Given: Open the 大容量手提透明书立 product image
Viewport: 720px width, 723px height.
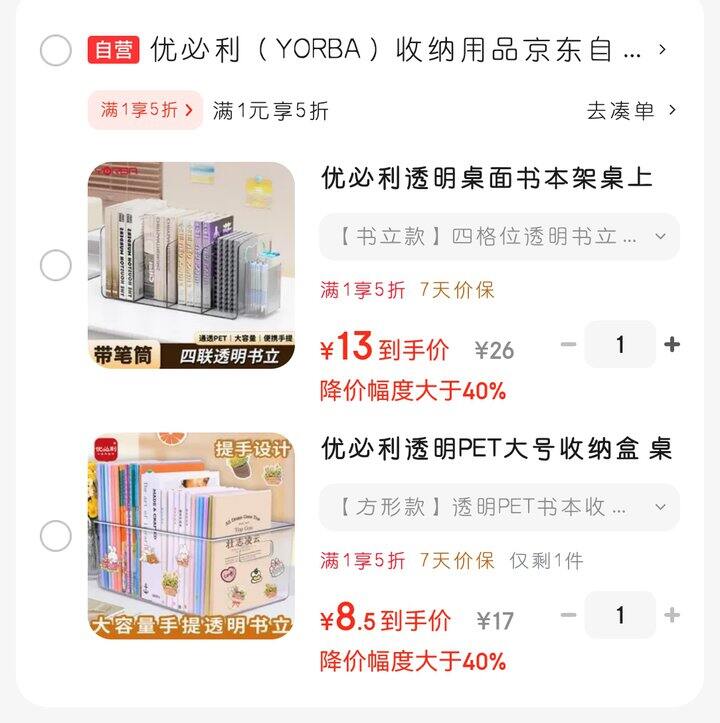Looking at the screenshot, I should [191, 536].
